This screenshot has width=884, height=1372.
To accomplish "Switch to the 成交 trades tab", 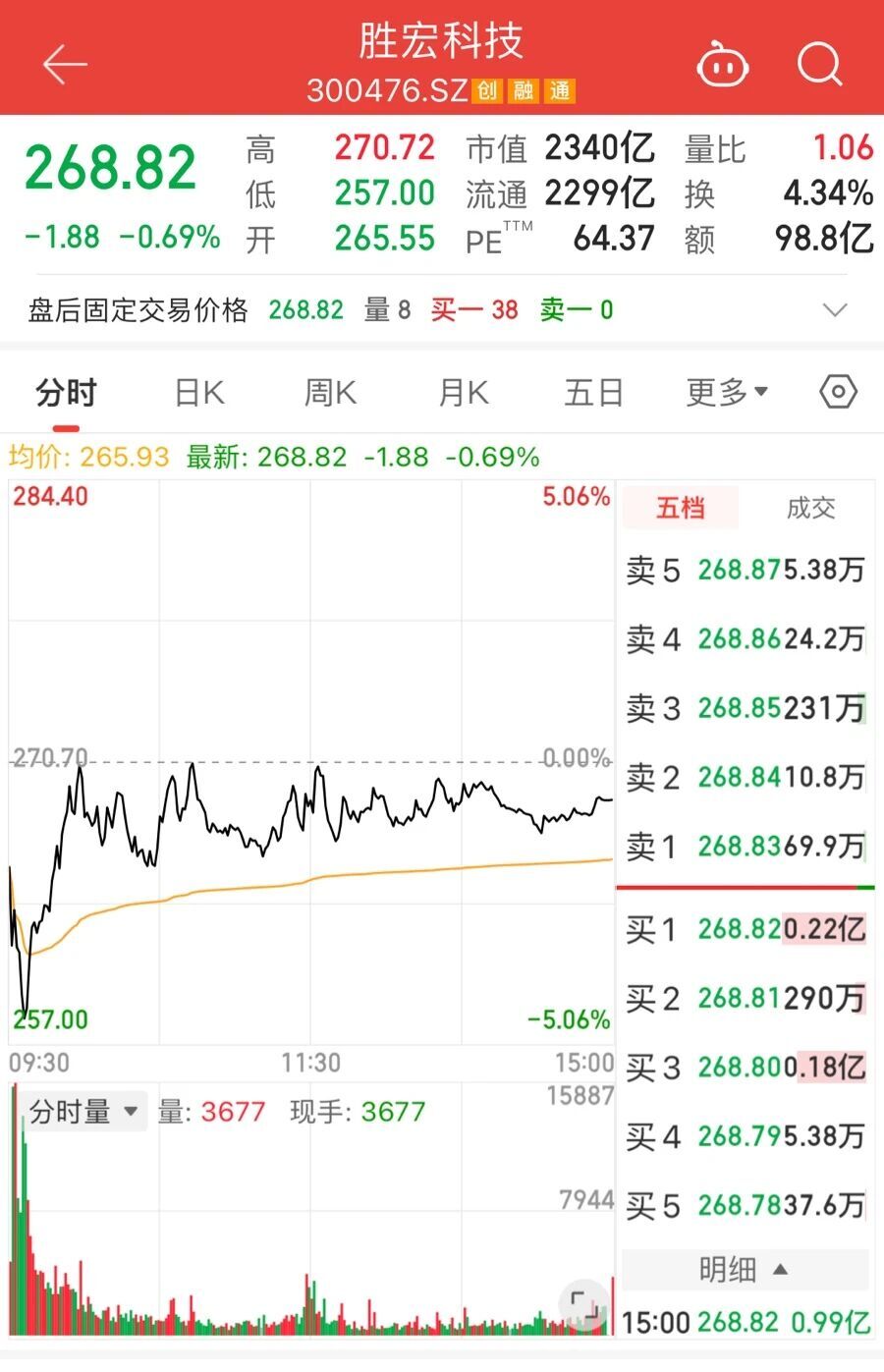I will click(x=810, y=508).
